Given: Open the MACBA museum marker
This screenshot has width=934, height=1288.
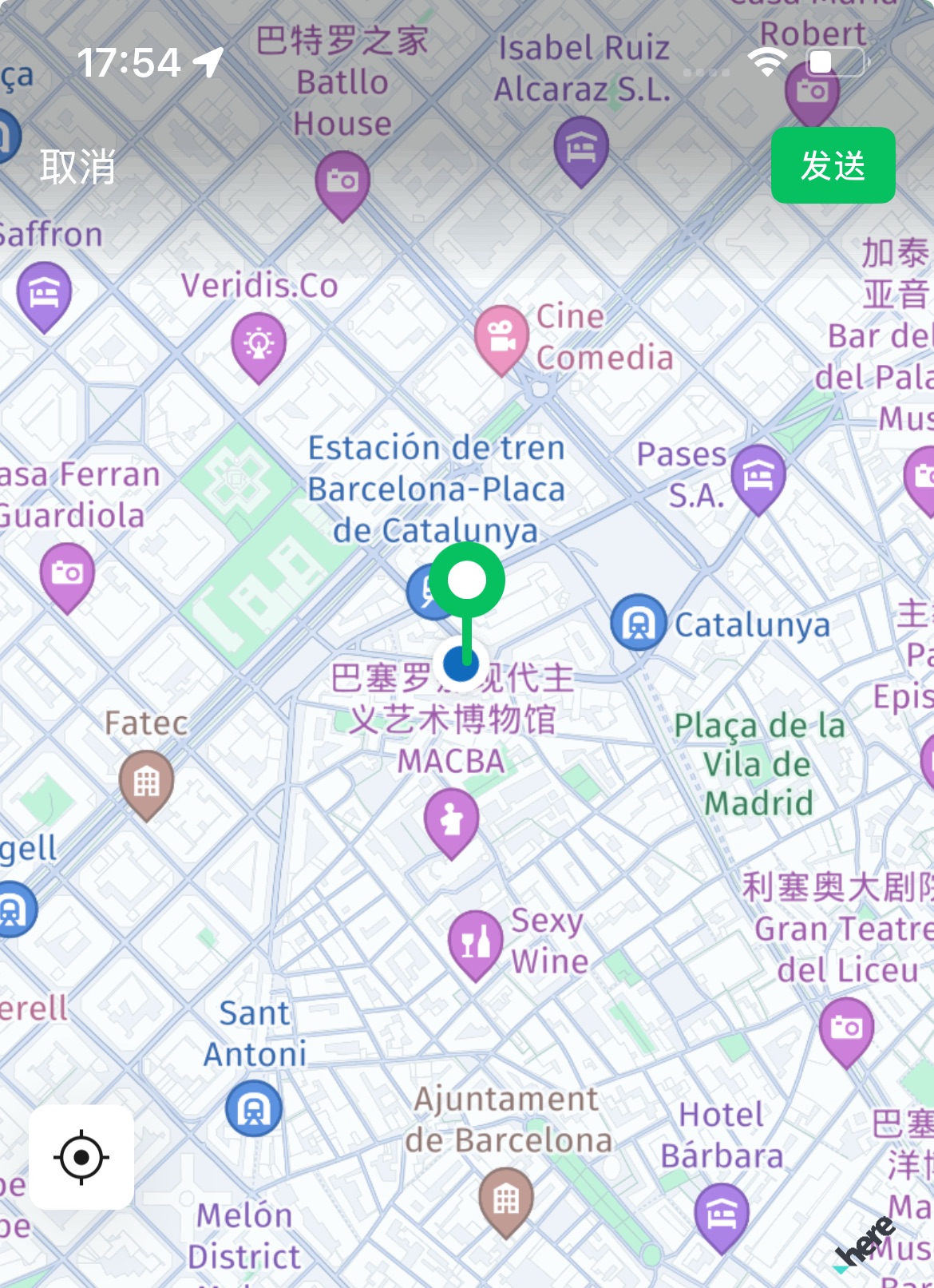Looking at the screenshot, I should 452,820.
